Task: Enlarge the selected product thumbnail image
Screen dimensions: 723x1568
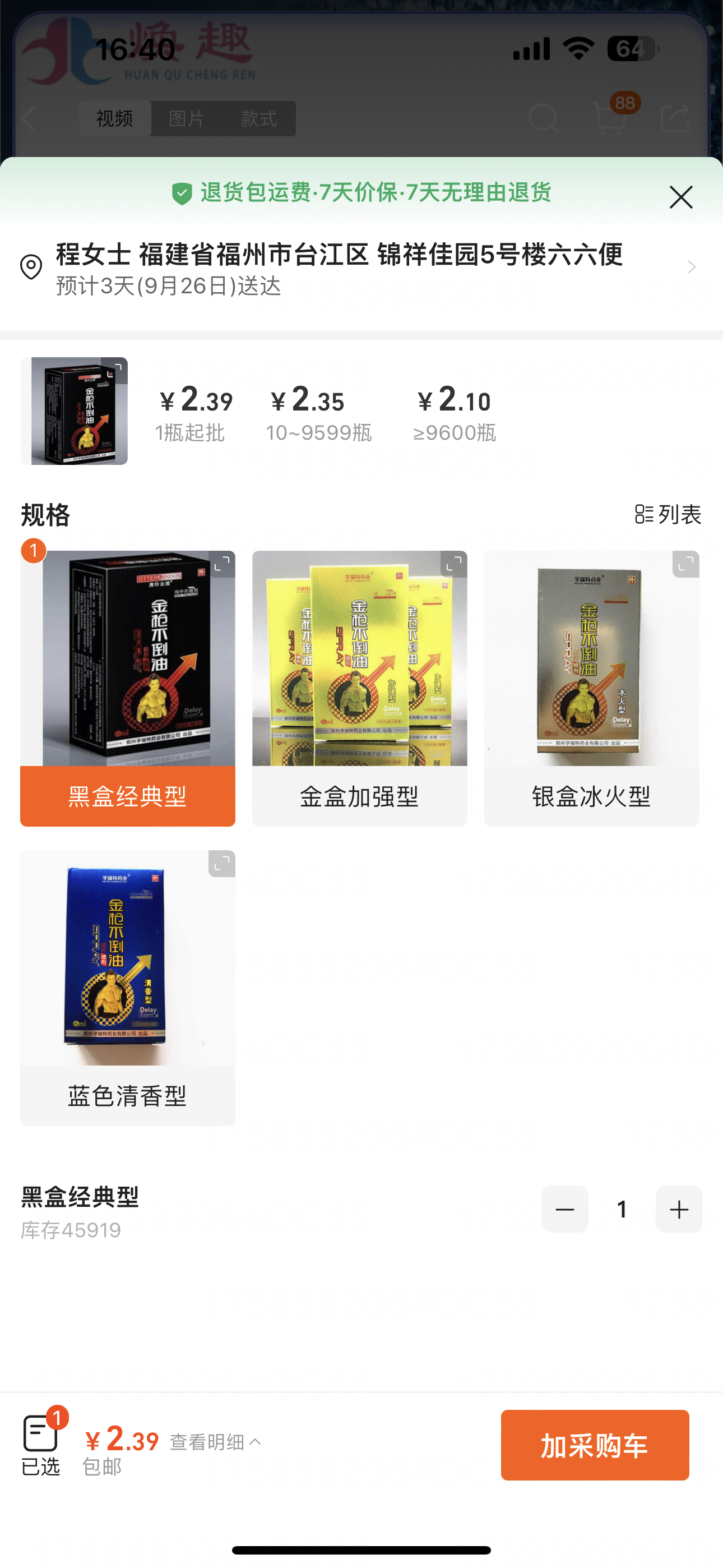Action: pyautogui.click(x=114, y=371)
